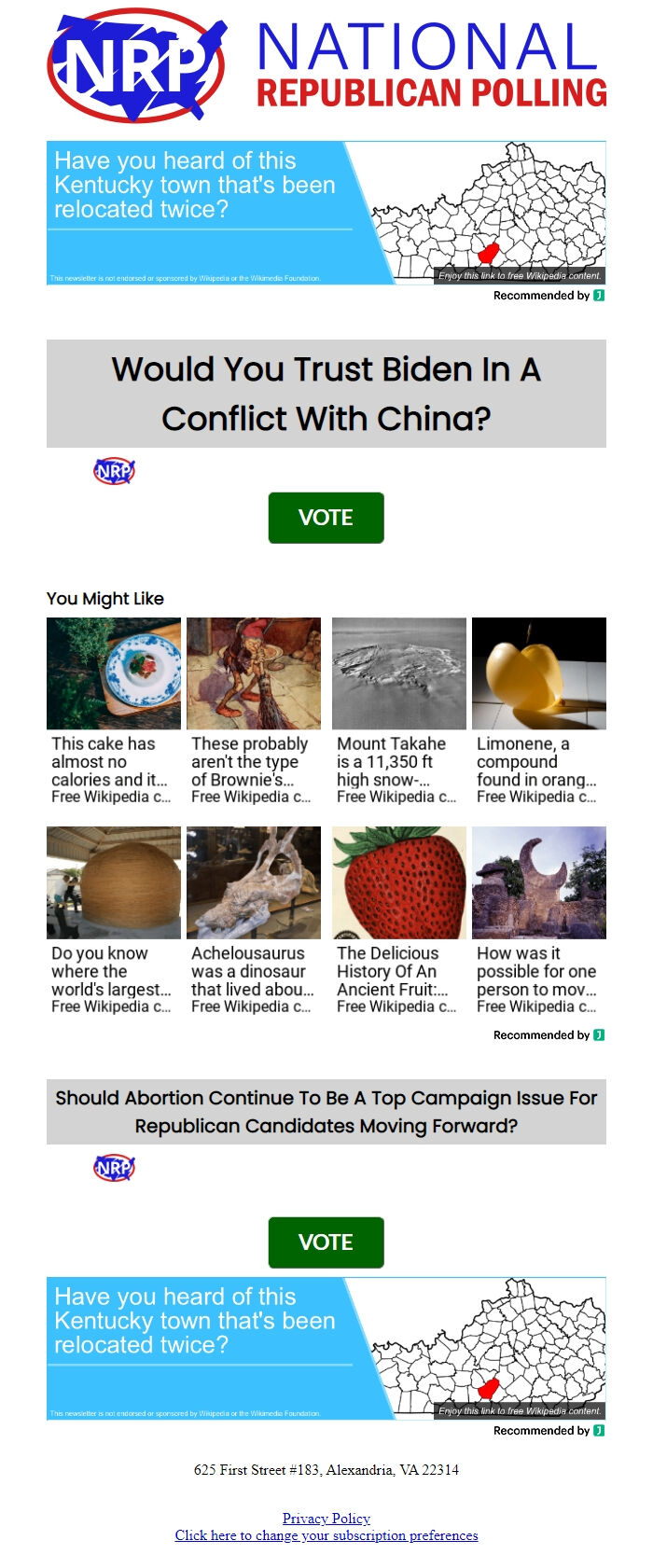This screenshot has height=1568, width=653.
Task: Read about the Achelousaurus dinosaur
Action: coord(253,919)
